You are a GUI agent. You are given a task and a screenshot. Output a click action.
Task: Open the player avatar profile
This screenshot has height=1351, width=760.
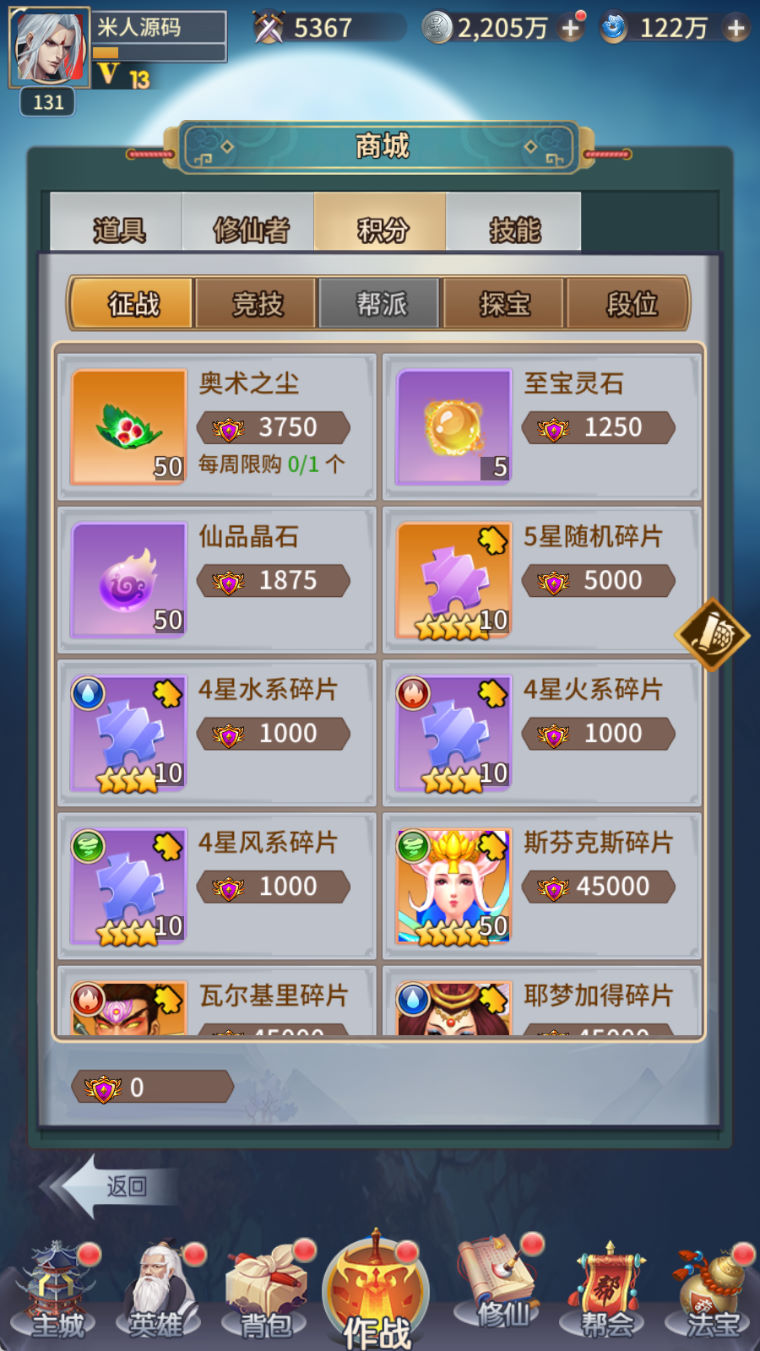tap(48, 46)
